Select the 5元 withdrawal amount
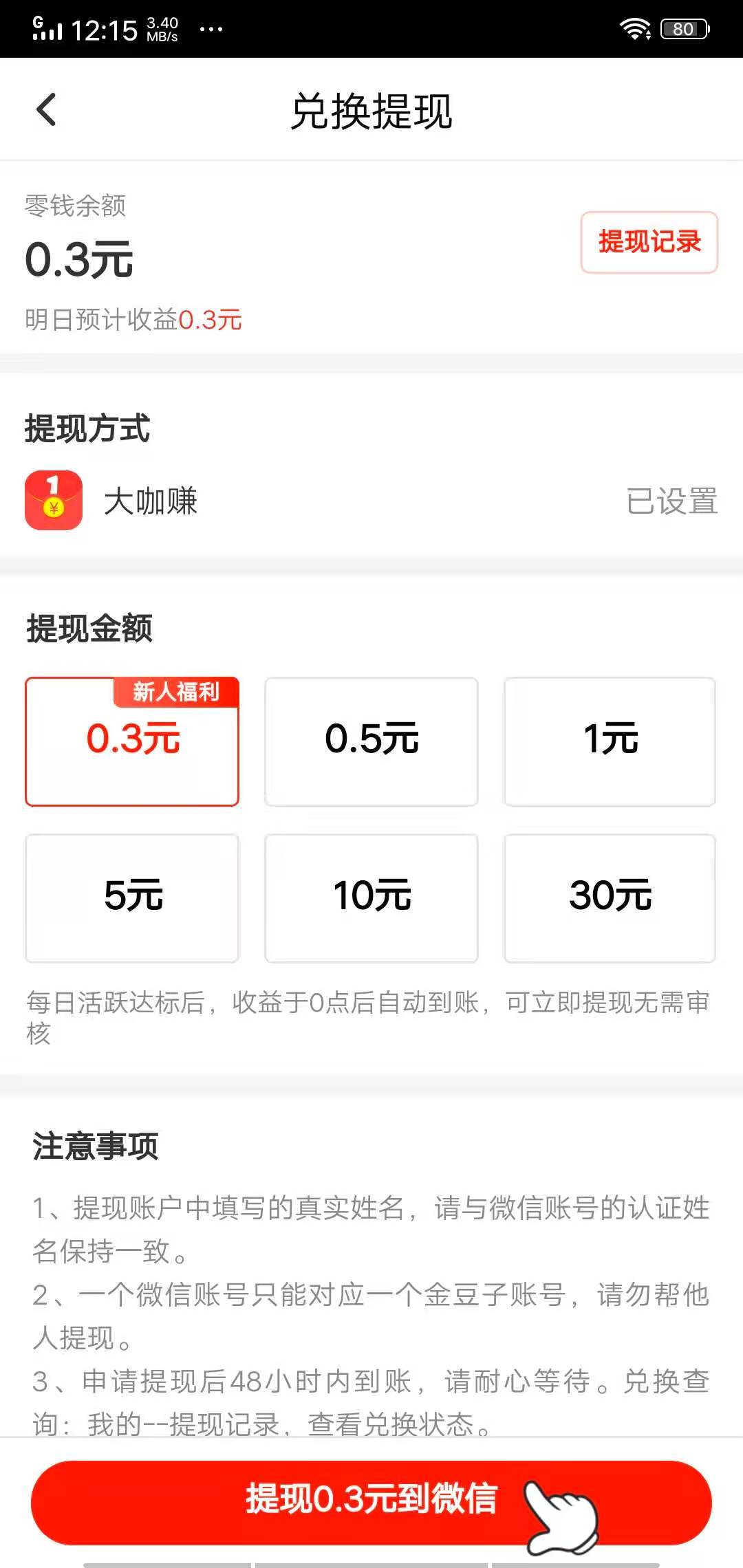The image size is (743, 1568). click(132, 897)
